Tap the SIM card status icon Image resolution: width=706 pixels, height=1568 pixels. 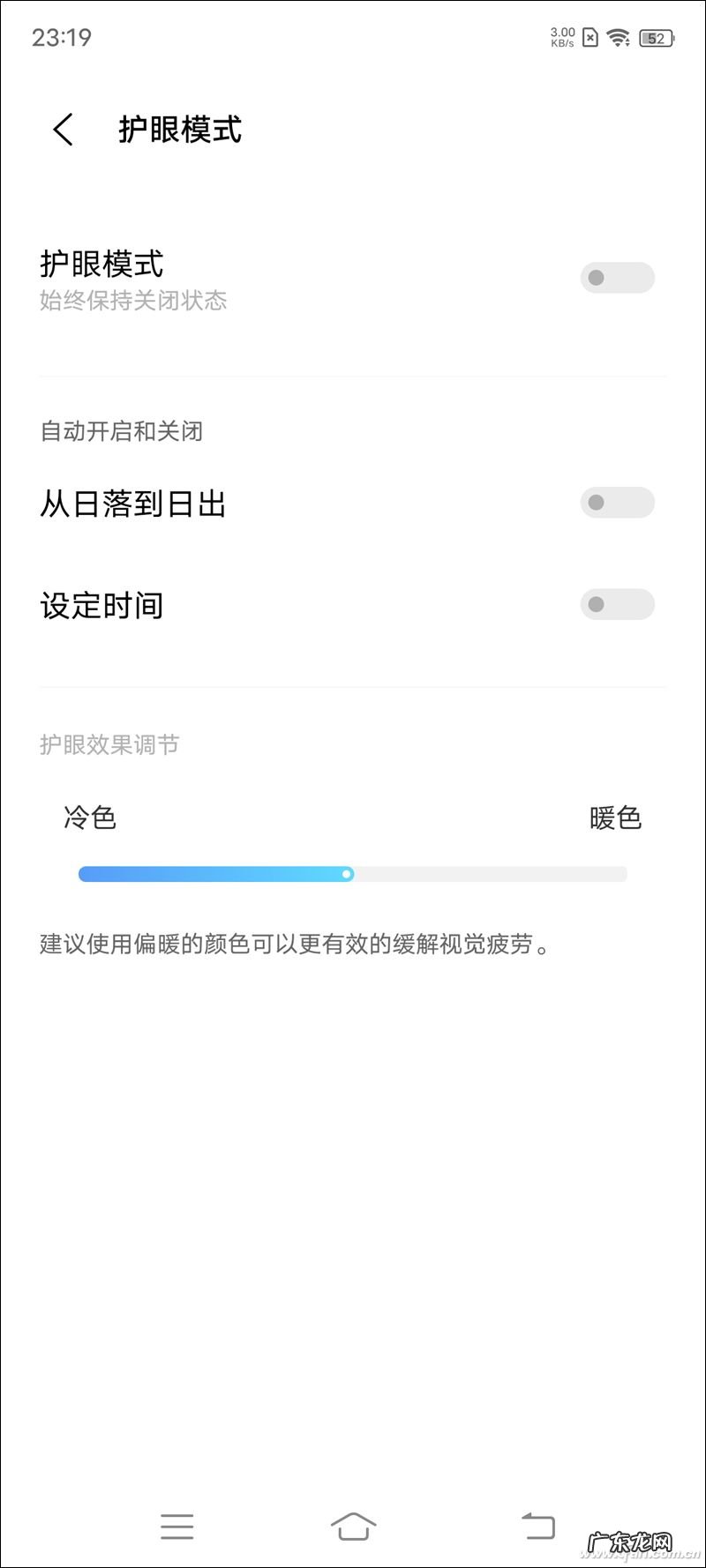click(x=589, y=38)
